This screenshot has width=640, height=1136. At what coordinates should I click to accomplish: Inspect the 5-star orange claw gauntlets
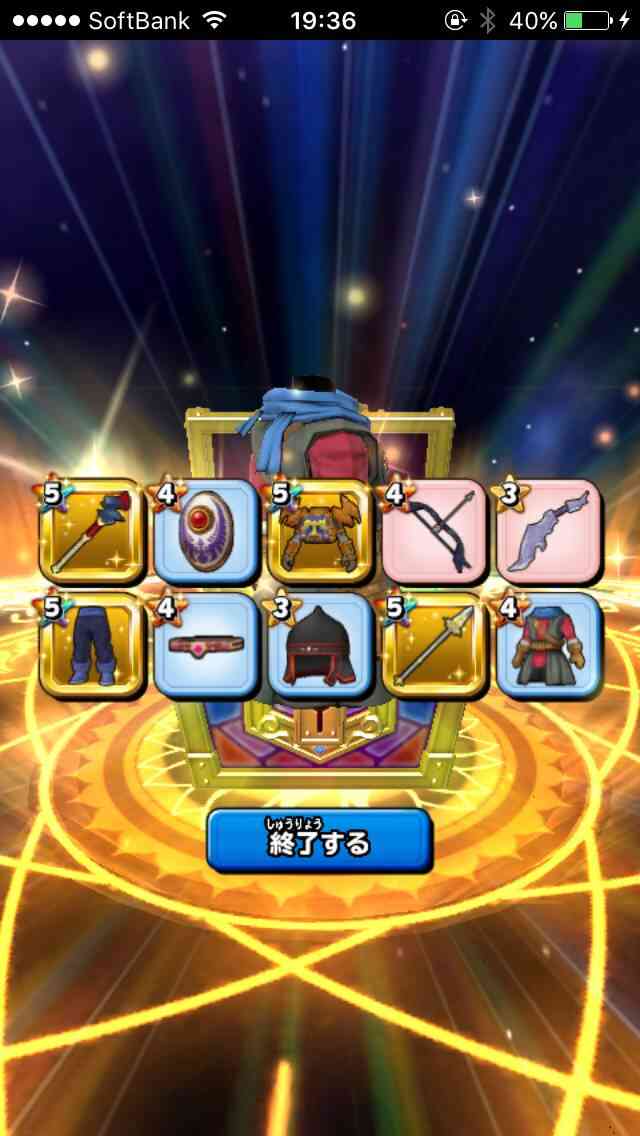click(x=320, y=531)
